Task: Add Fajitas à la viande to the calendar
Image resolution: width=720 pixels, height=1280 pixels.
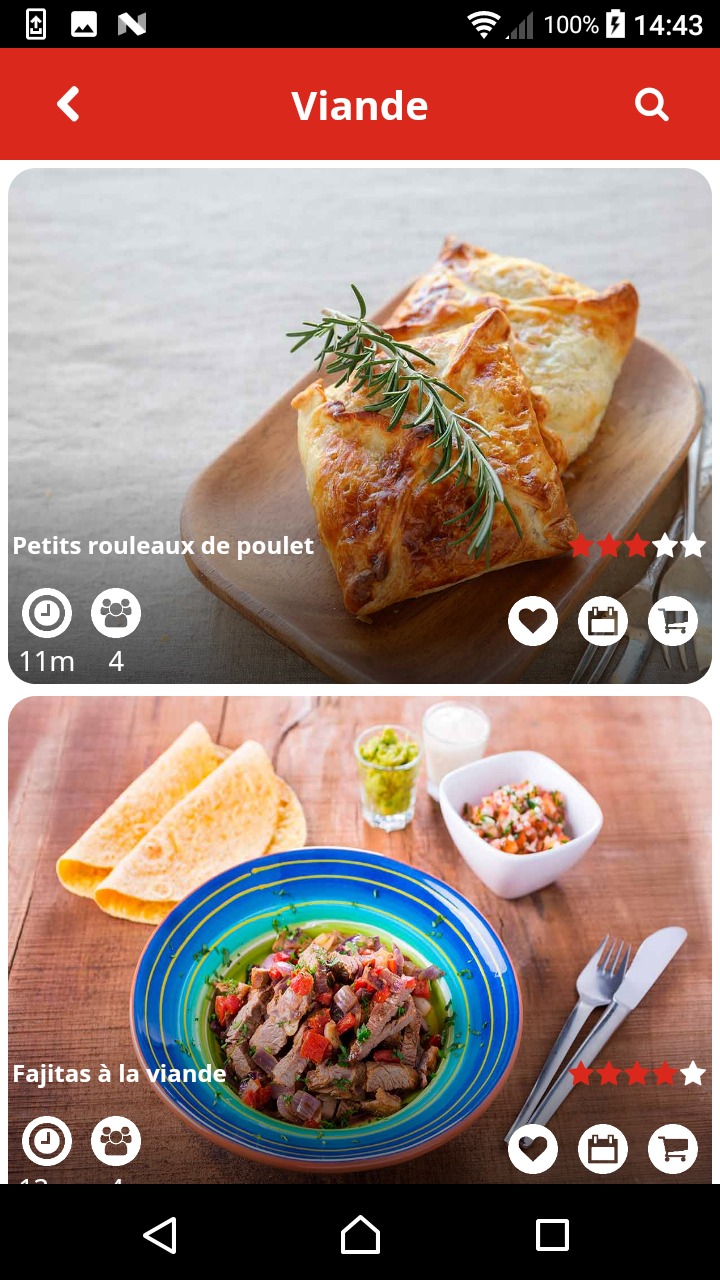Action: [x=603, y=1149]
